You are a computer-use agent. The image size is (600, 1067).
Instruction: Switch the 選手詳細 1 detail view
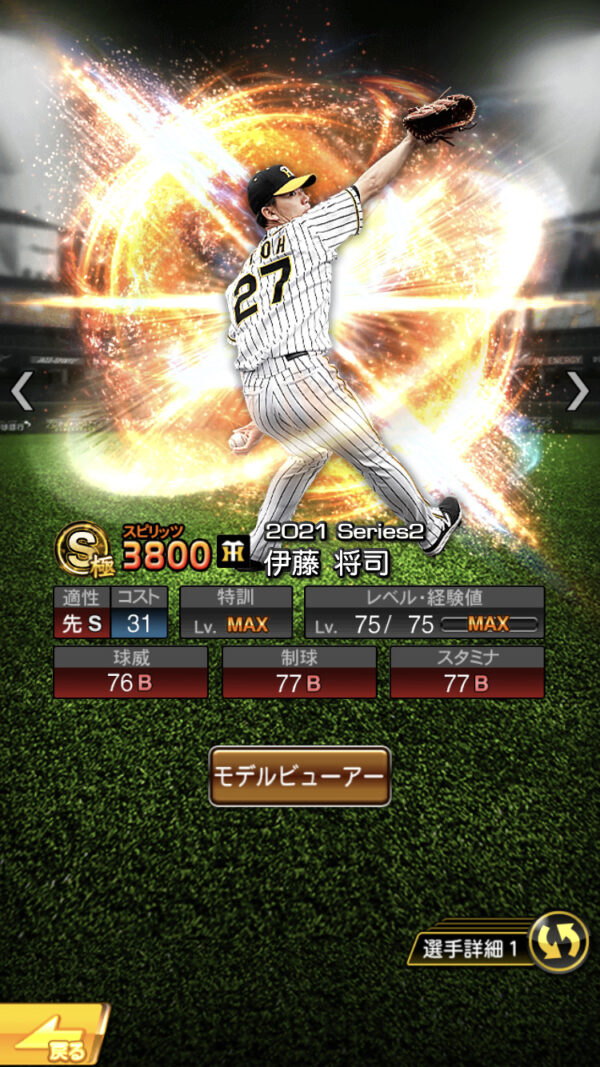[x=498, y=942]
